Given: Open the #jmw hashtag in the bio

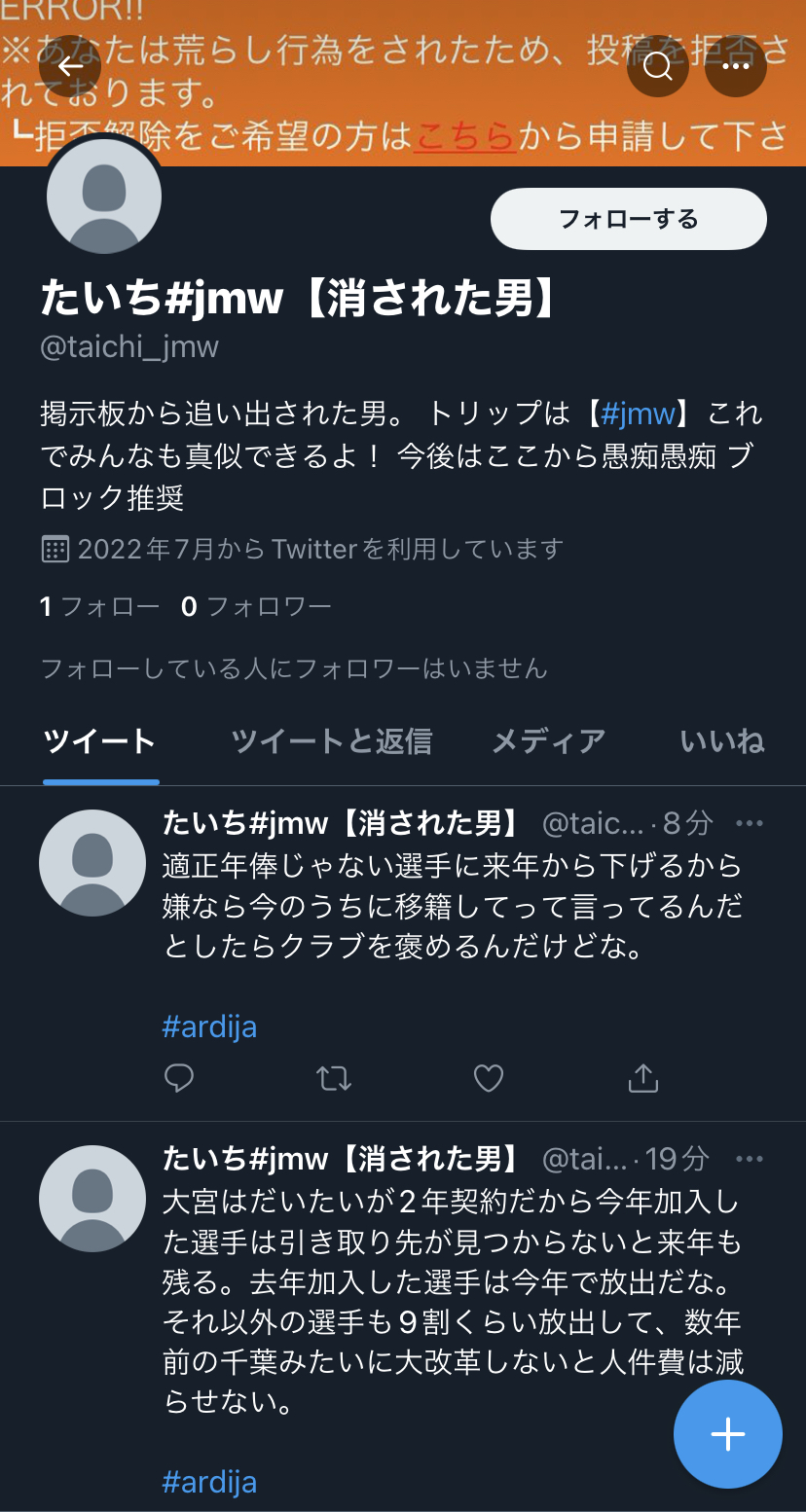Looking at the screenshot, I should pyautogui.click(x=638, y=414).
